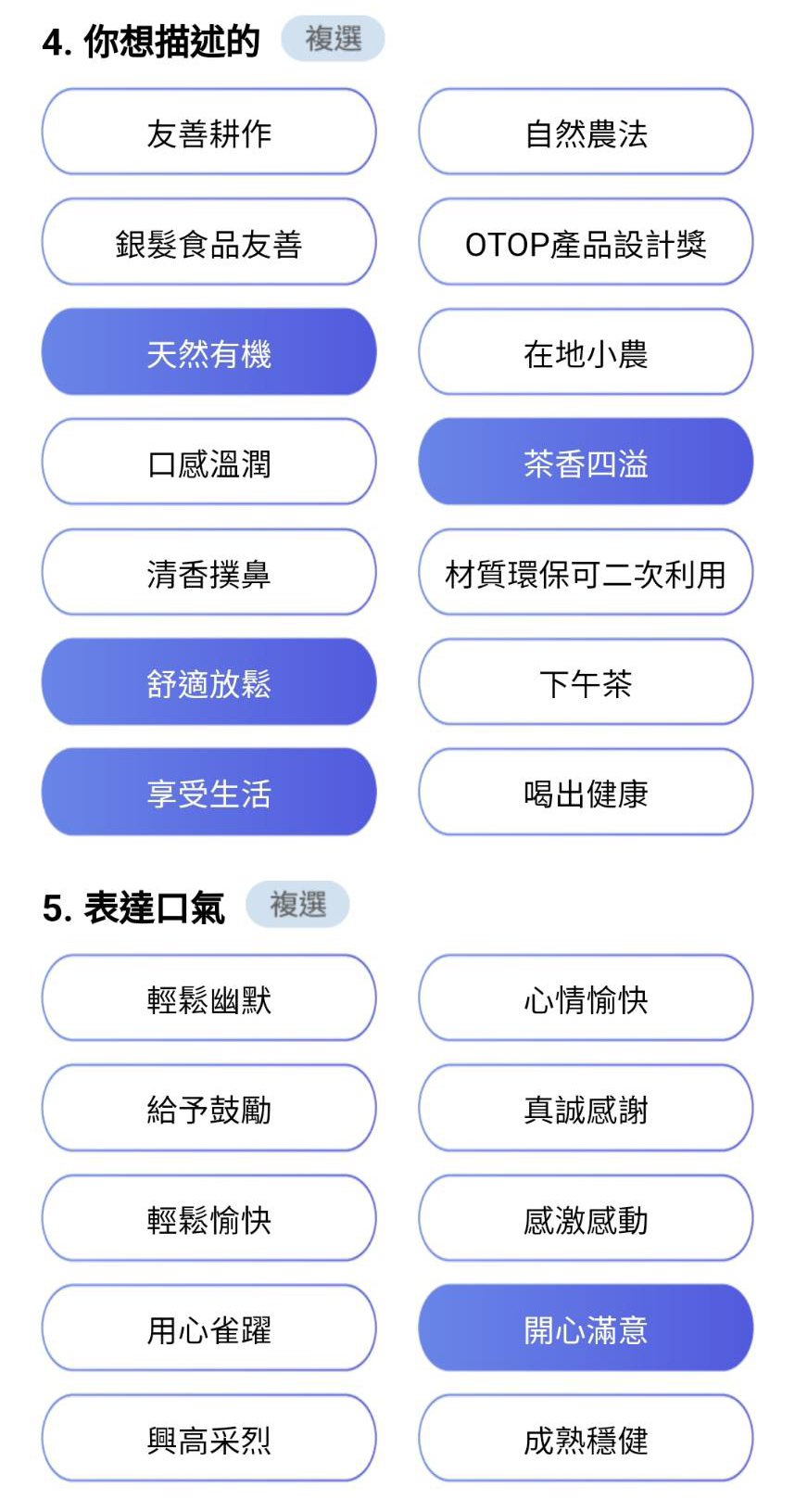This screenshot has width=795, height=1512.
Task: Select the 友善耕作 chip
Action: click(x=208, y=132)
